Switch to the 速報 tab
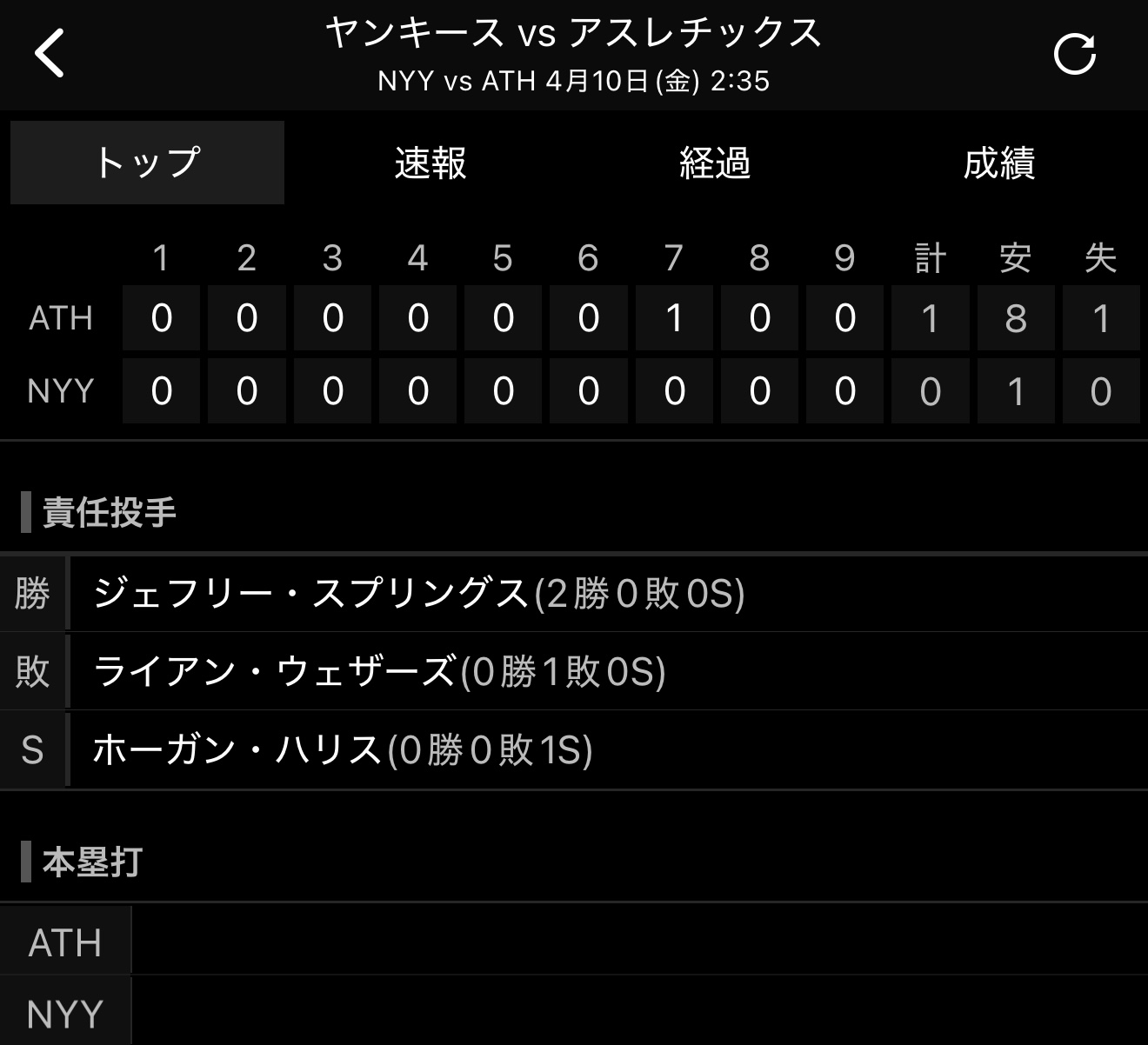 tap(430, 163)
